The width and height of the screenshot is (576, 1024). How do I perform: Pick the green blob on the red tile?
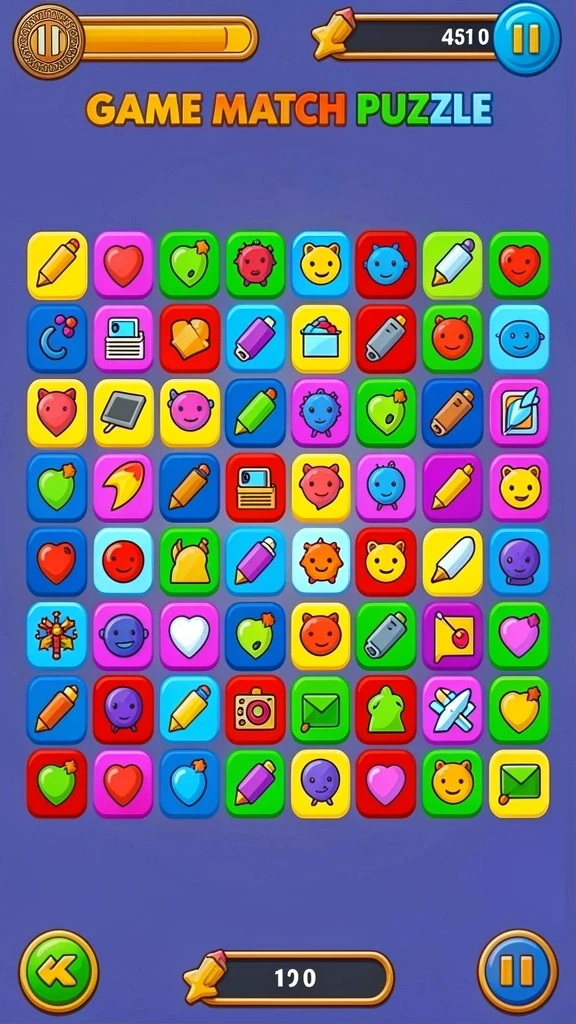(x=386, y=710)
